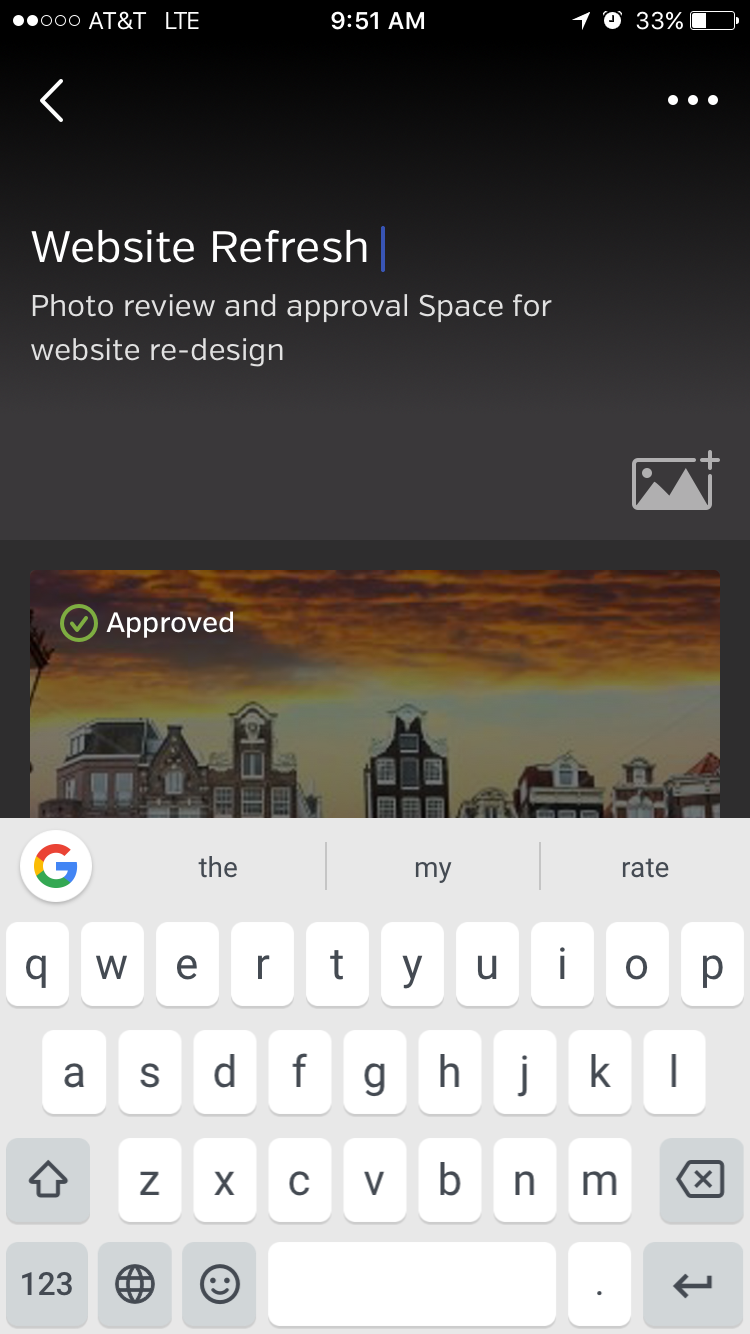Tap the return key on keyboard
The image size is (750, 1334).
pyautogui.click(x=692, y=1284)
